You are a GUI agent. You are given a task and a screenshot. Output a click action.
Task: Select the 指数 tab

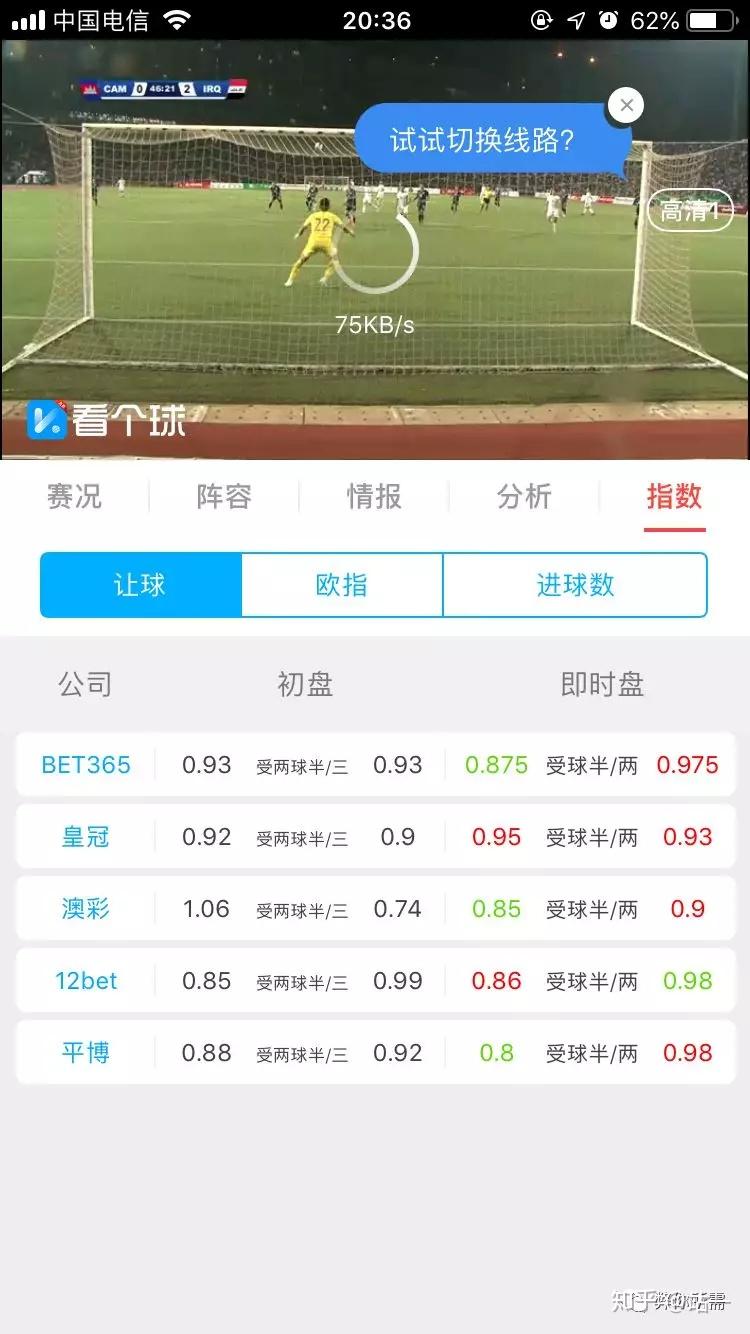[x=674, y=496]
